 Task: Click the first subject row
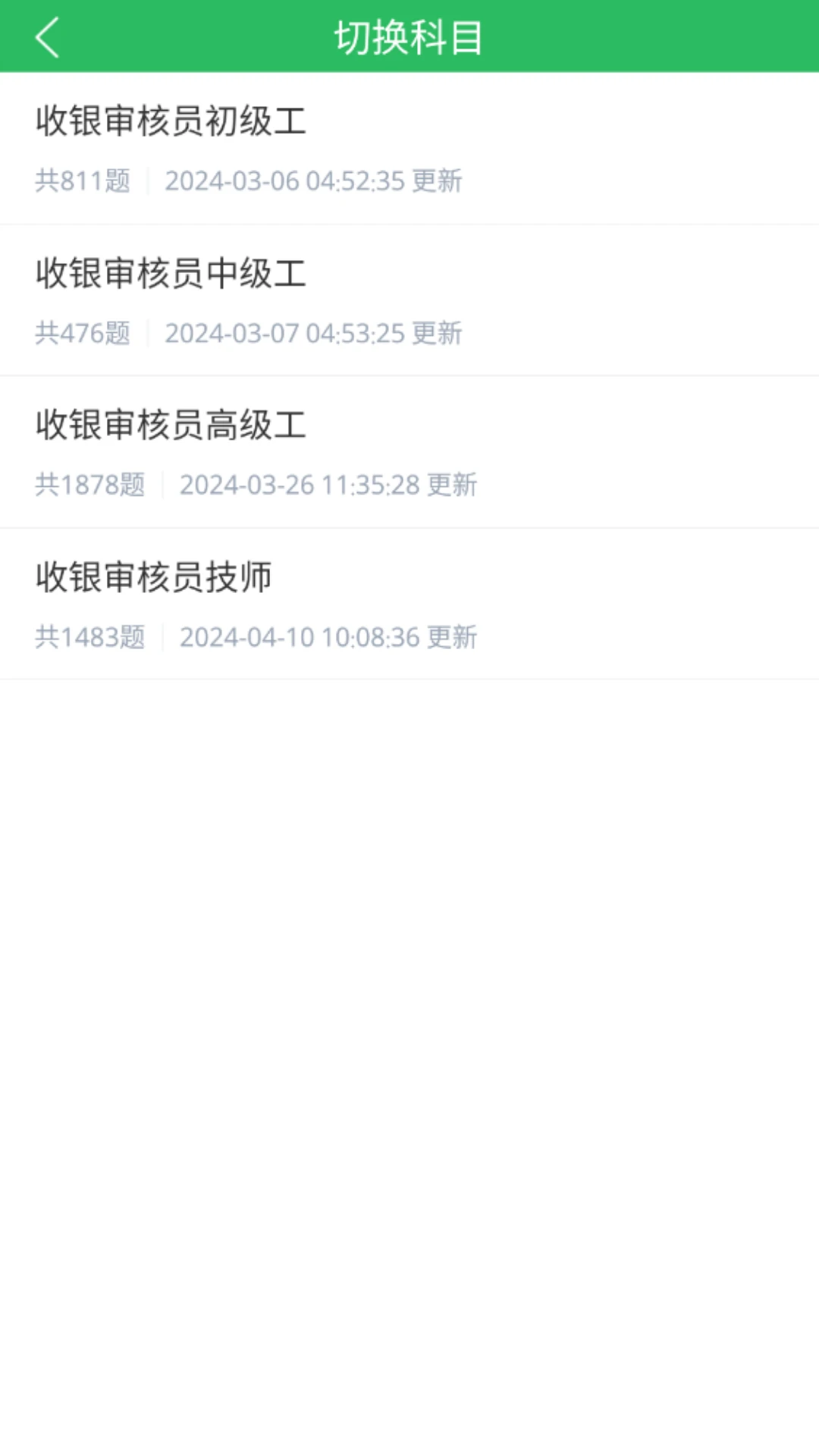click(409, 149)
